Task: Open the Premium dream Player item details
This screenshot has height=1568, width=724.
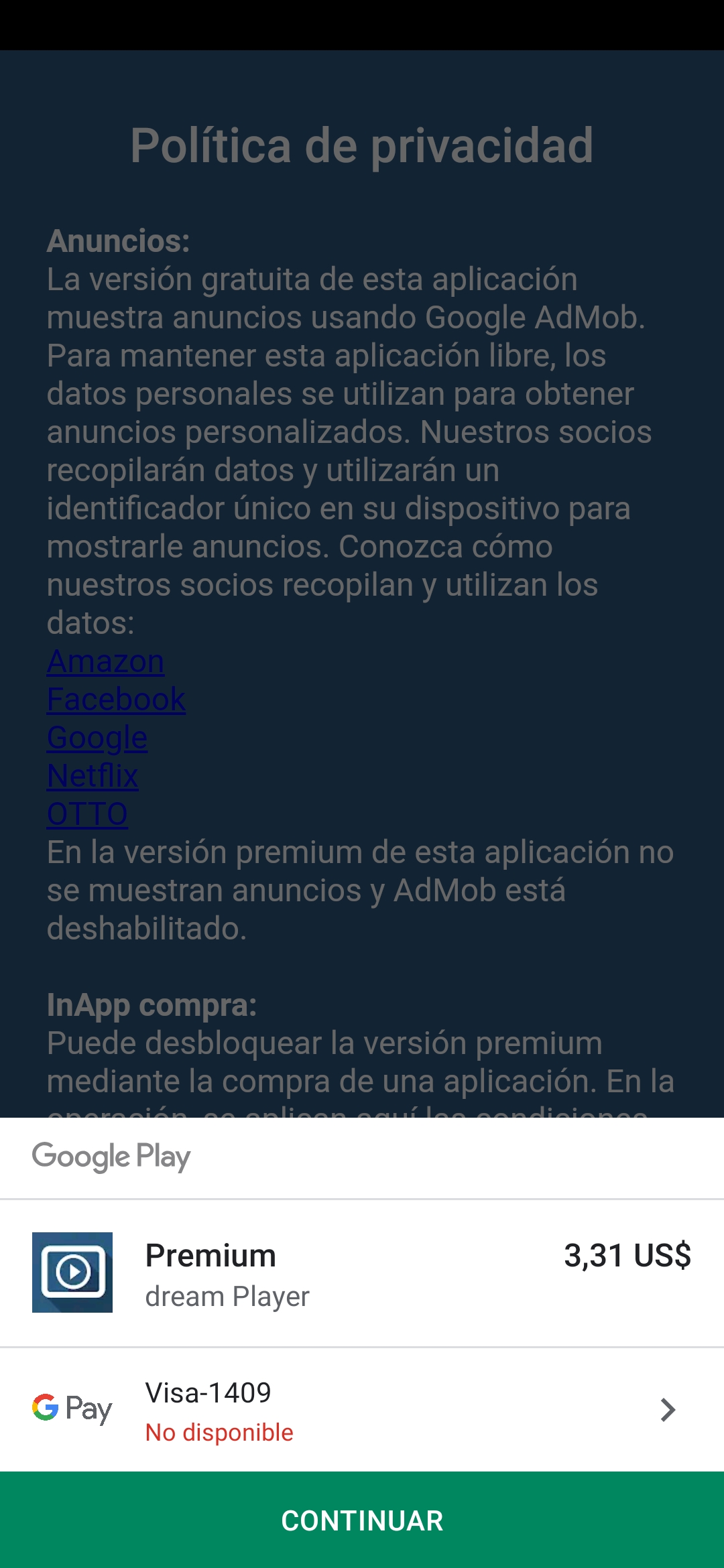Action: (362, 1273)
